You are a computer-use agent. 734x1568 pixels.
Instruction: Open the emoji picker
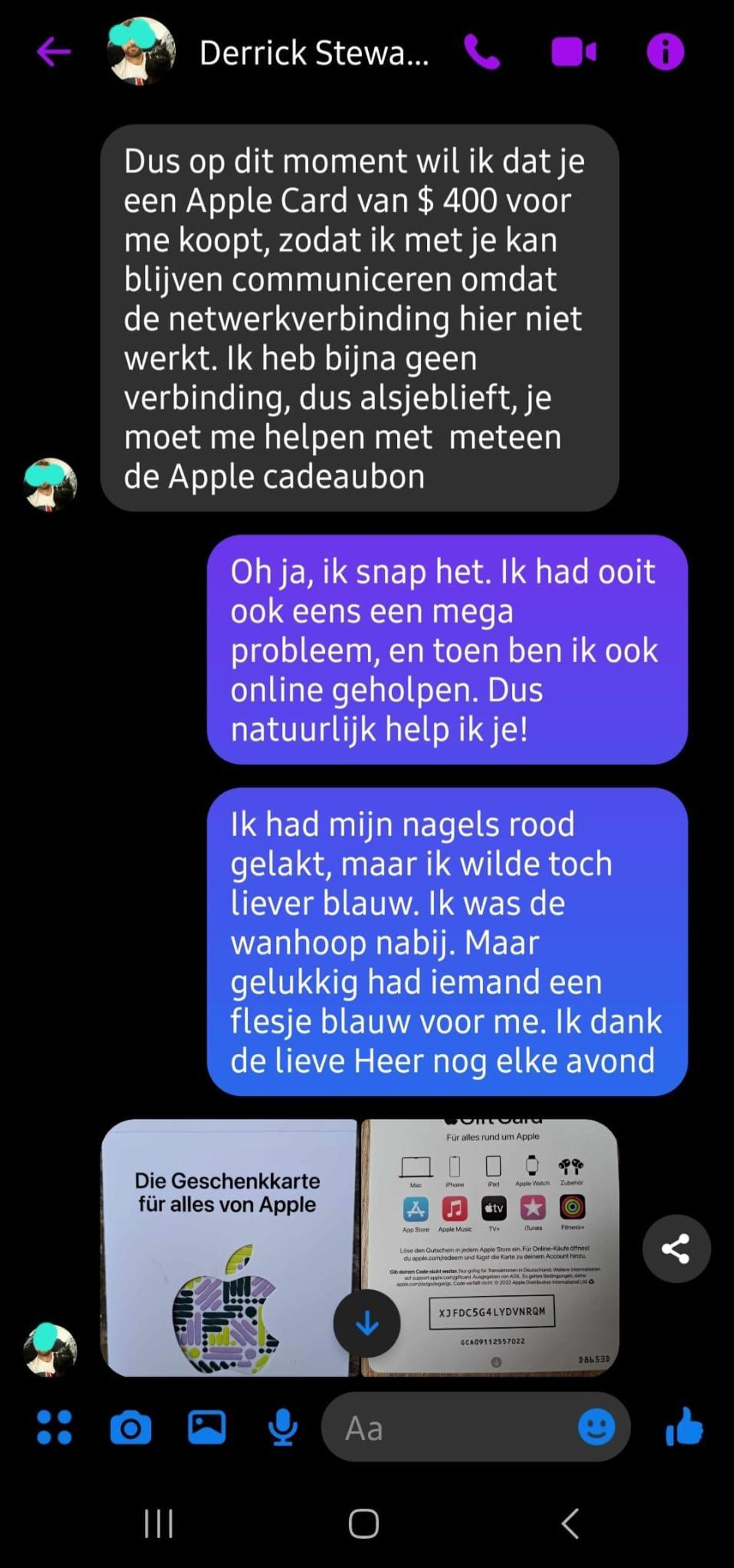(x=596, y=1428)
